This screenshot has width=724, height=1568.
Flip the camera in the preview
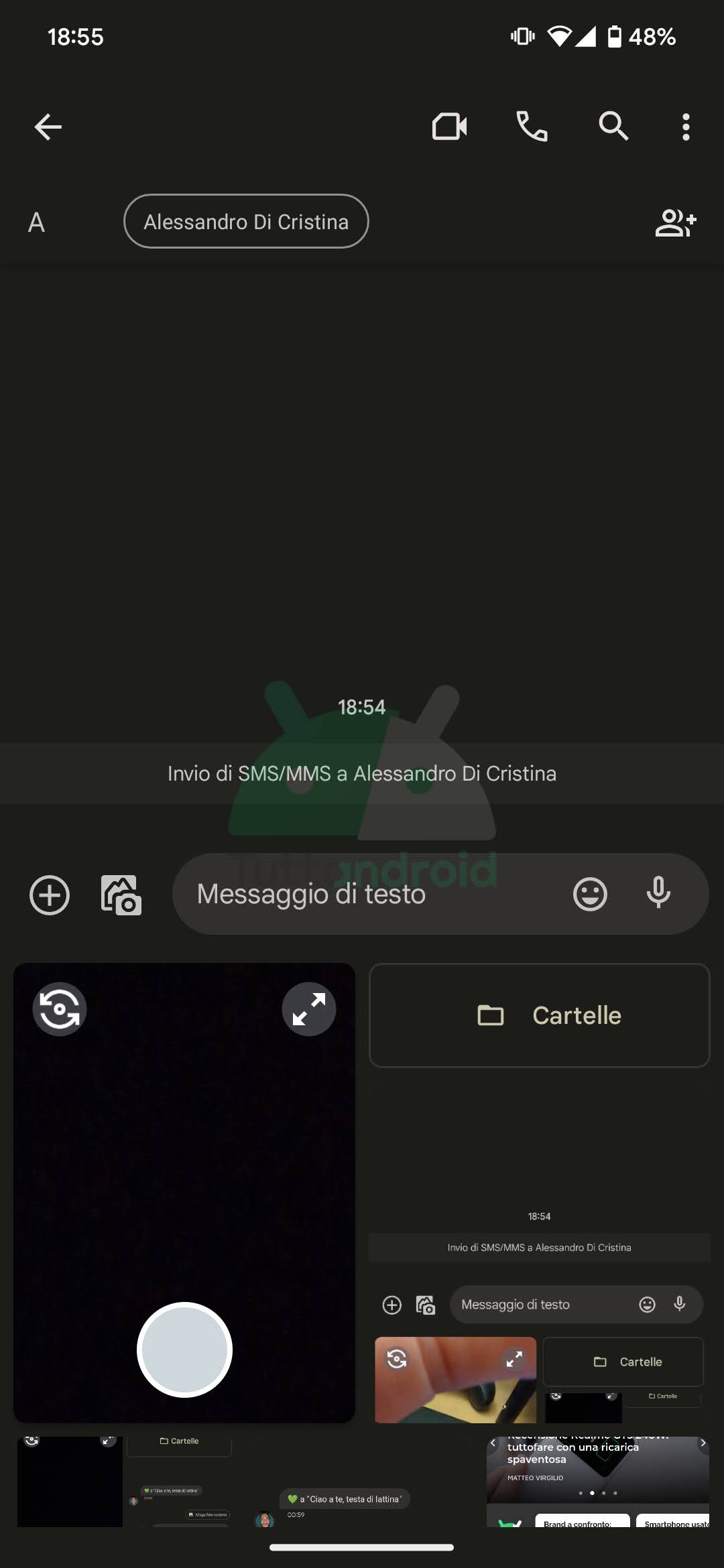click(60, 1009)
